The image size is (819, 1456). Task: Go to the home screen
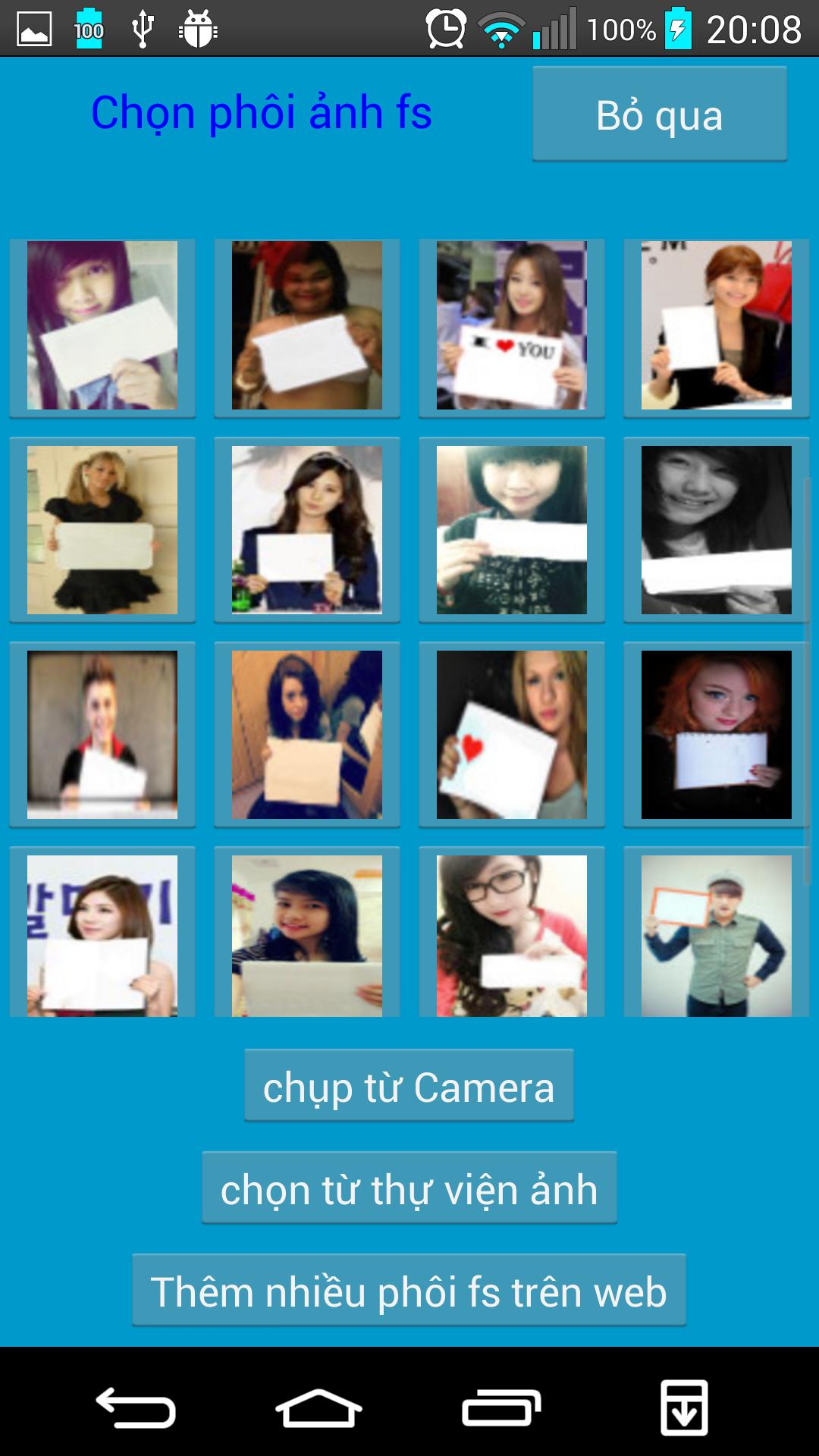[318, 1408]
